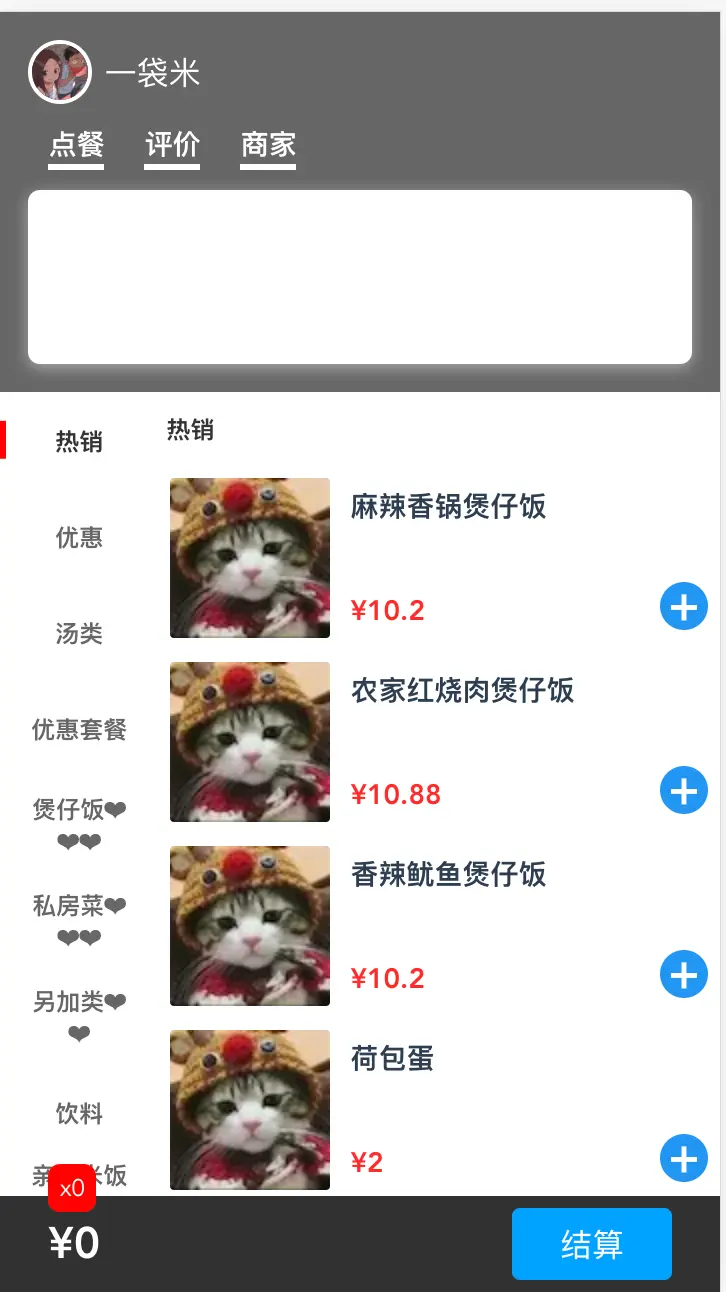Go to the 另加类 category
The image size is (726, 1292).
tap(79, 1017)
